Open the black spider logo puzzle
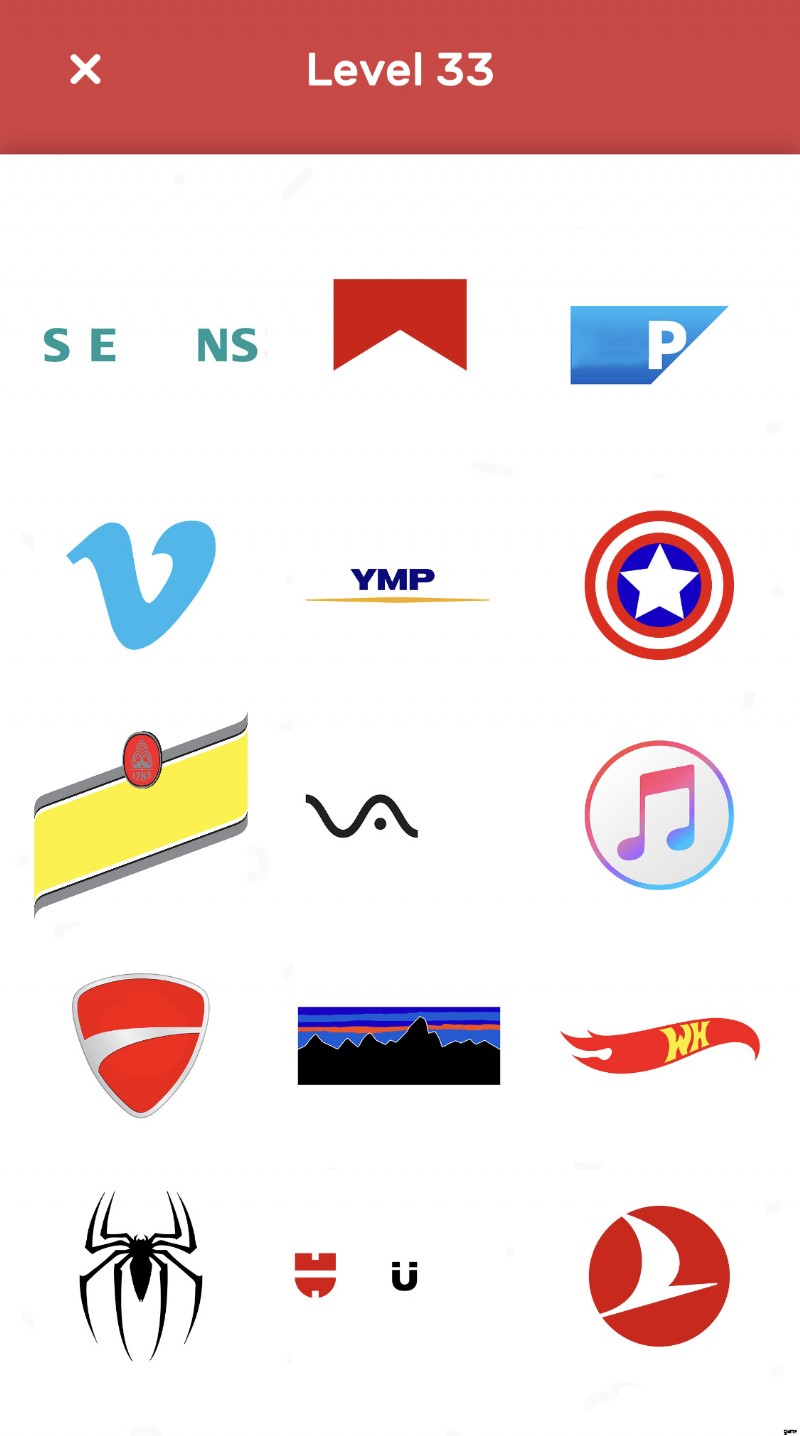The height and width of the screenshot is (1436, 800). pyautogui.click(x=141, y=1275)
